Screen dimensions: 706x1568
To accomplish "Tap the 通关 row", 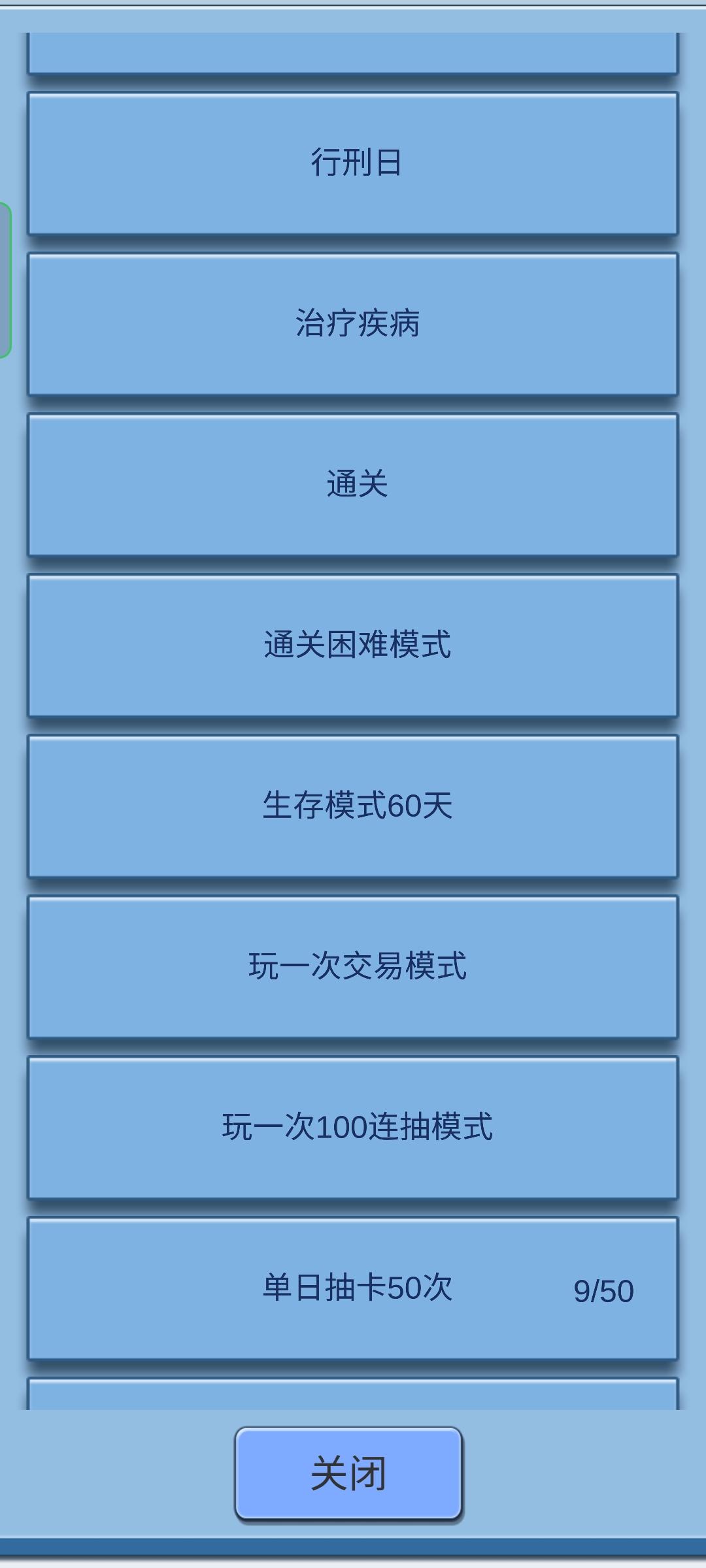I will (x=353, y=484).
